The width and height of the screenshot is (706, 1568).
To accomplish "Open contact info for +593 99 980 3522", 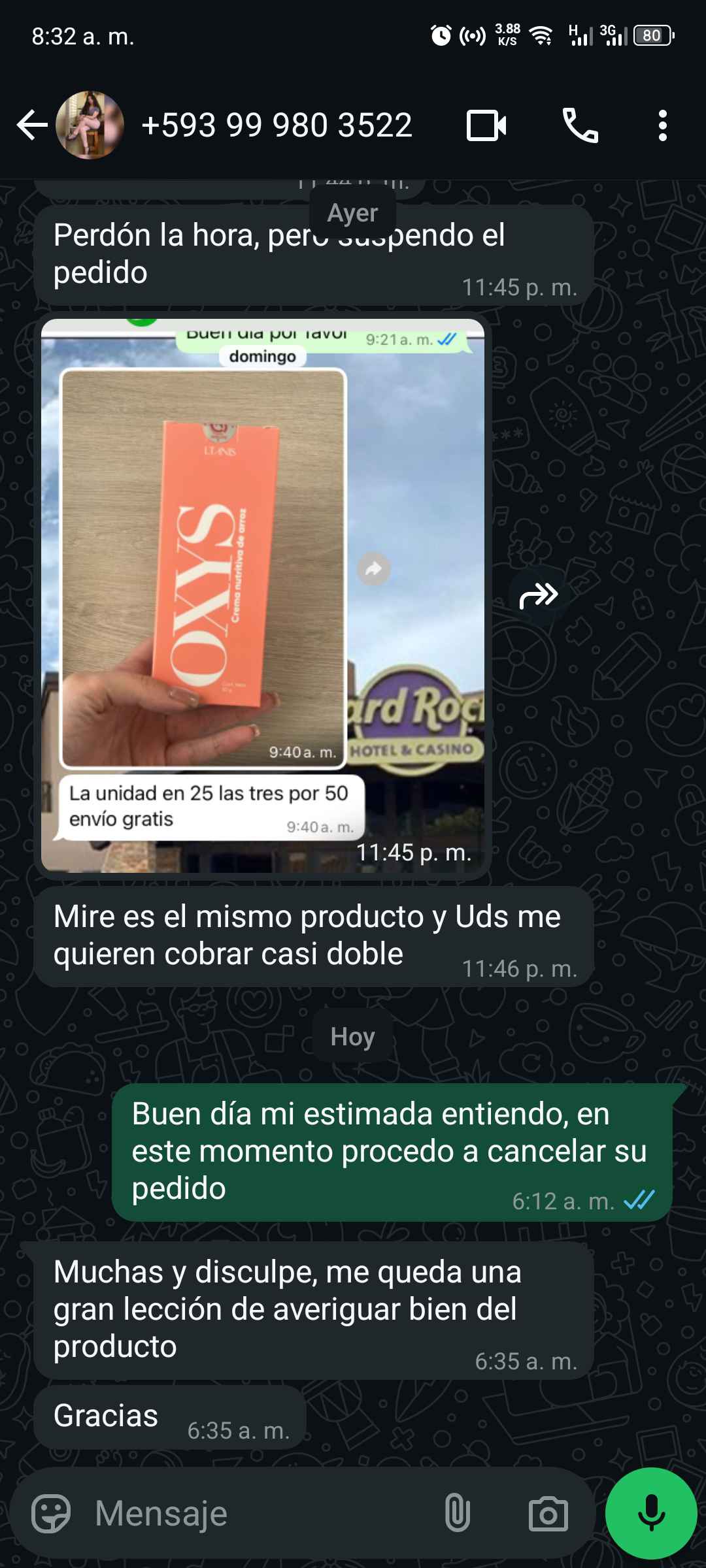I will [277, 125].
